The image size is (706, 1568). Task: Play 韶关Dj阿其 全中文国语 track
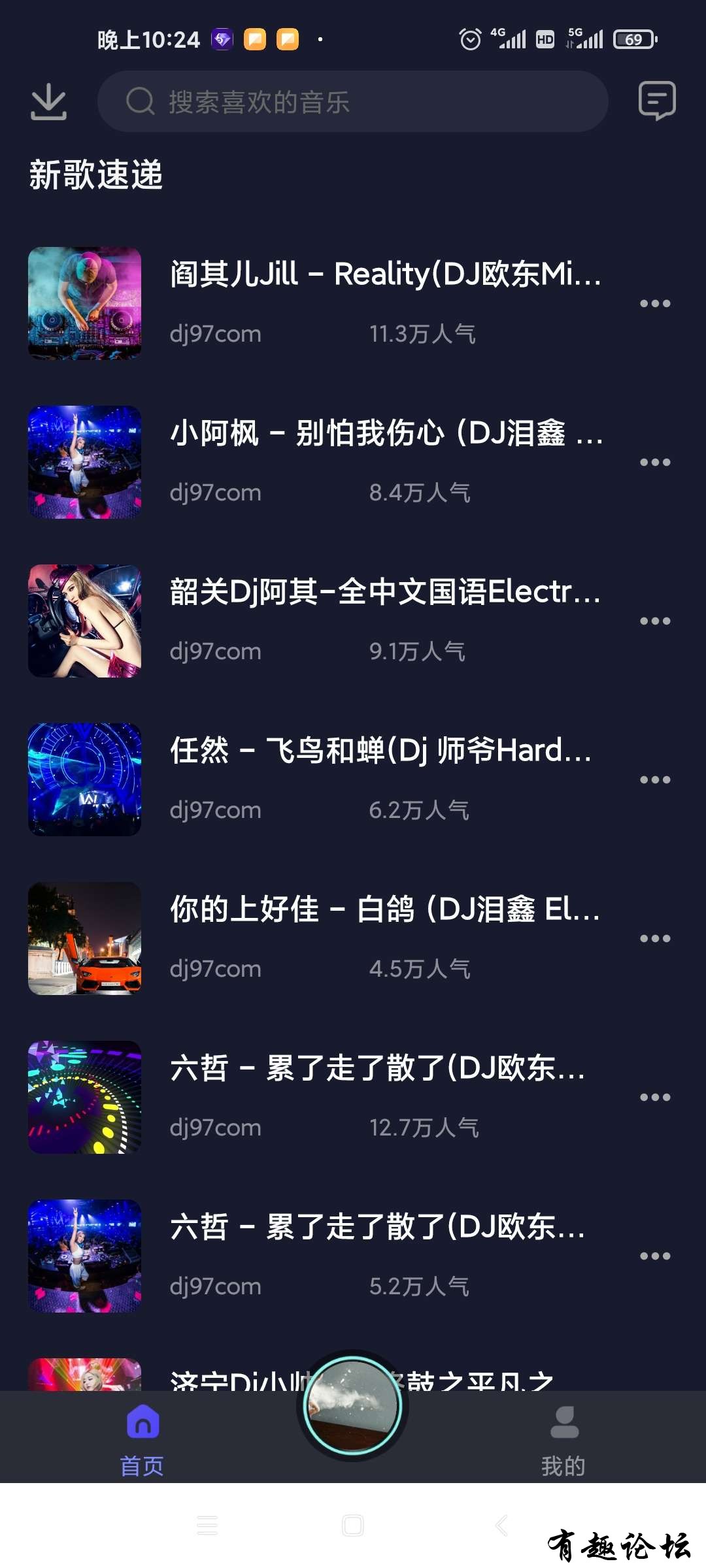point(384,592)
